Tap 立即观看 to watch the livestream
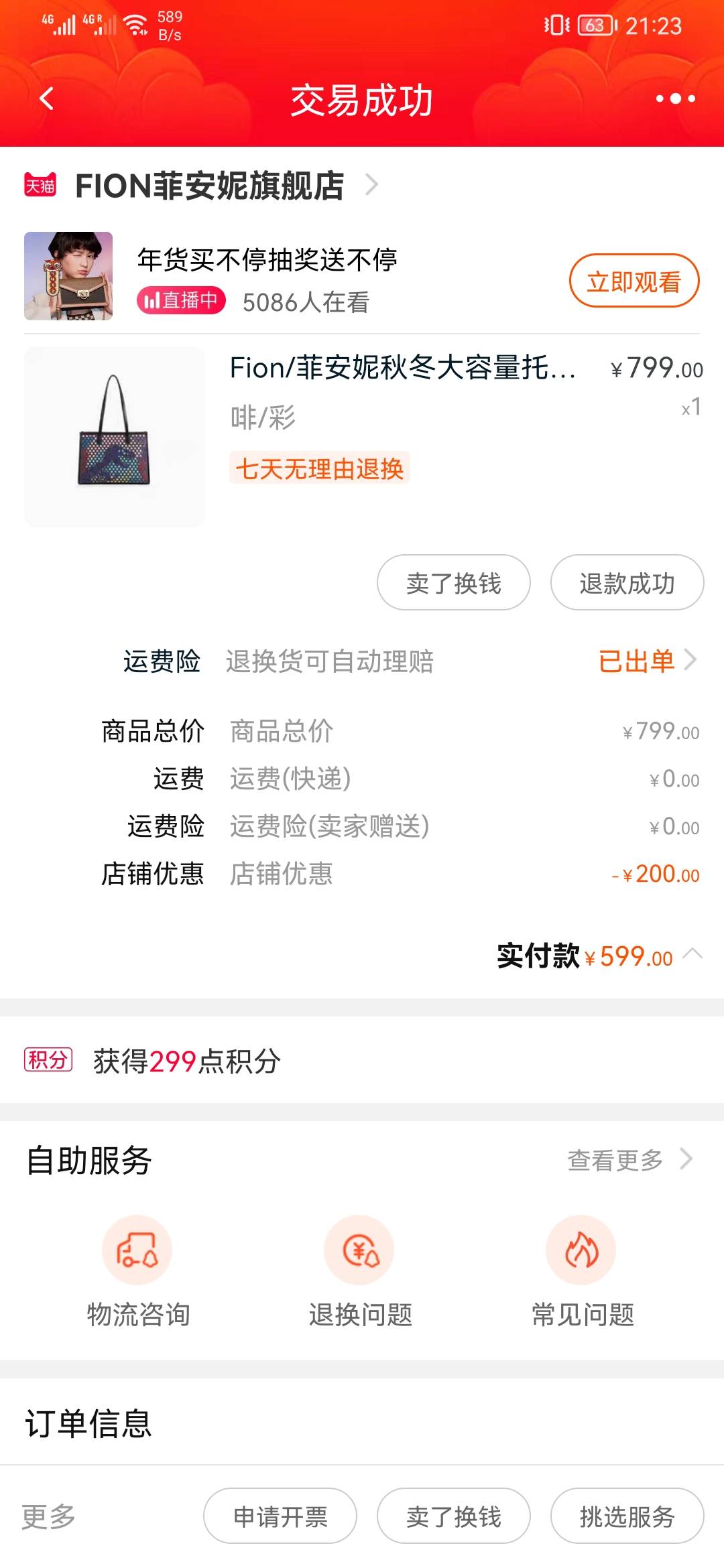 click(x=633, y=281)
